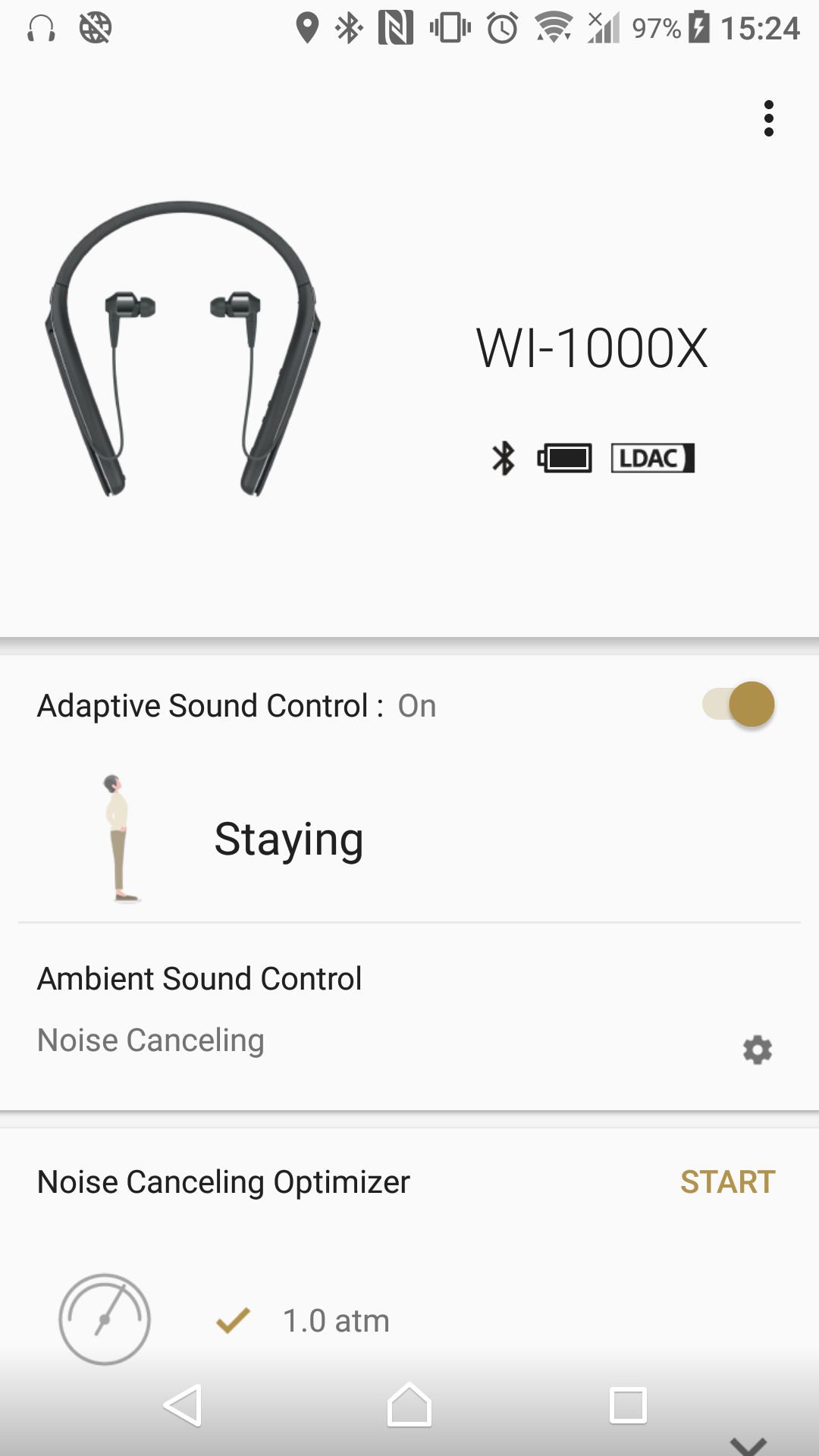Go back using the navigation bar
Screen dimensions: 819x1456
(x=183, y=1405)
